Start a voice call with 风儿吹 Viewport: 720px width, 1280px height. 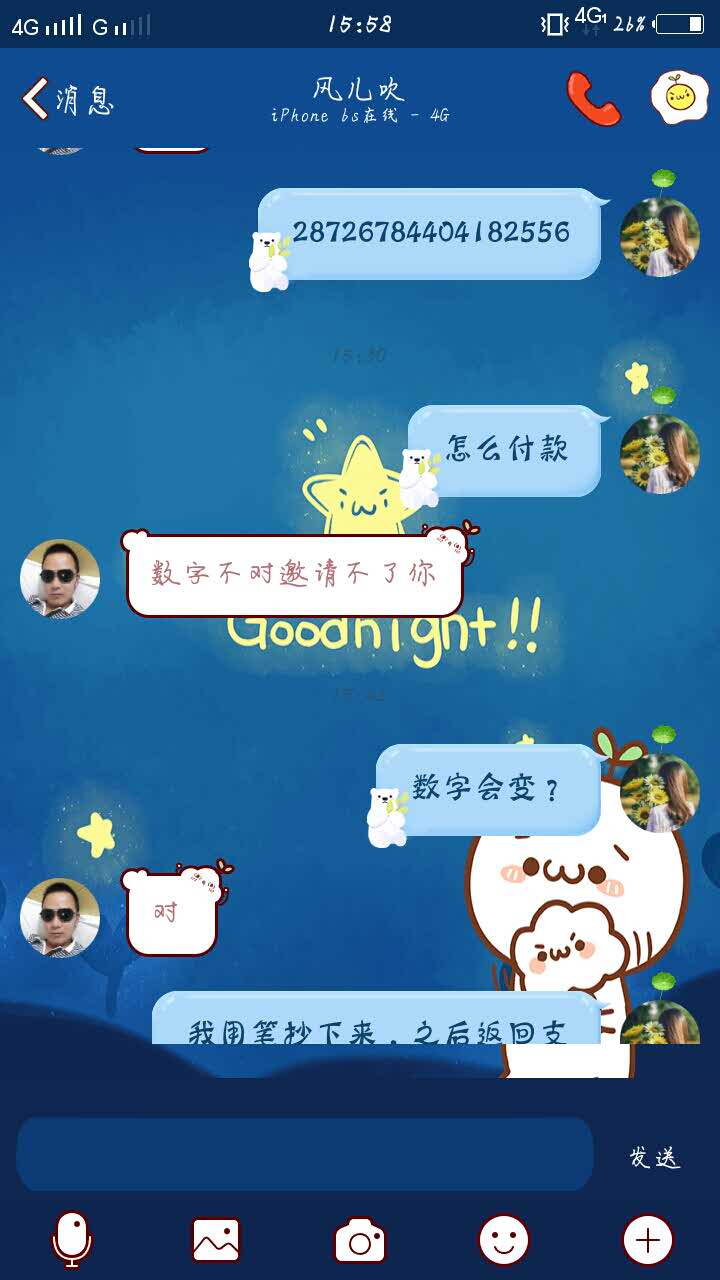[593, 98]
